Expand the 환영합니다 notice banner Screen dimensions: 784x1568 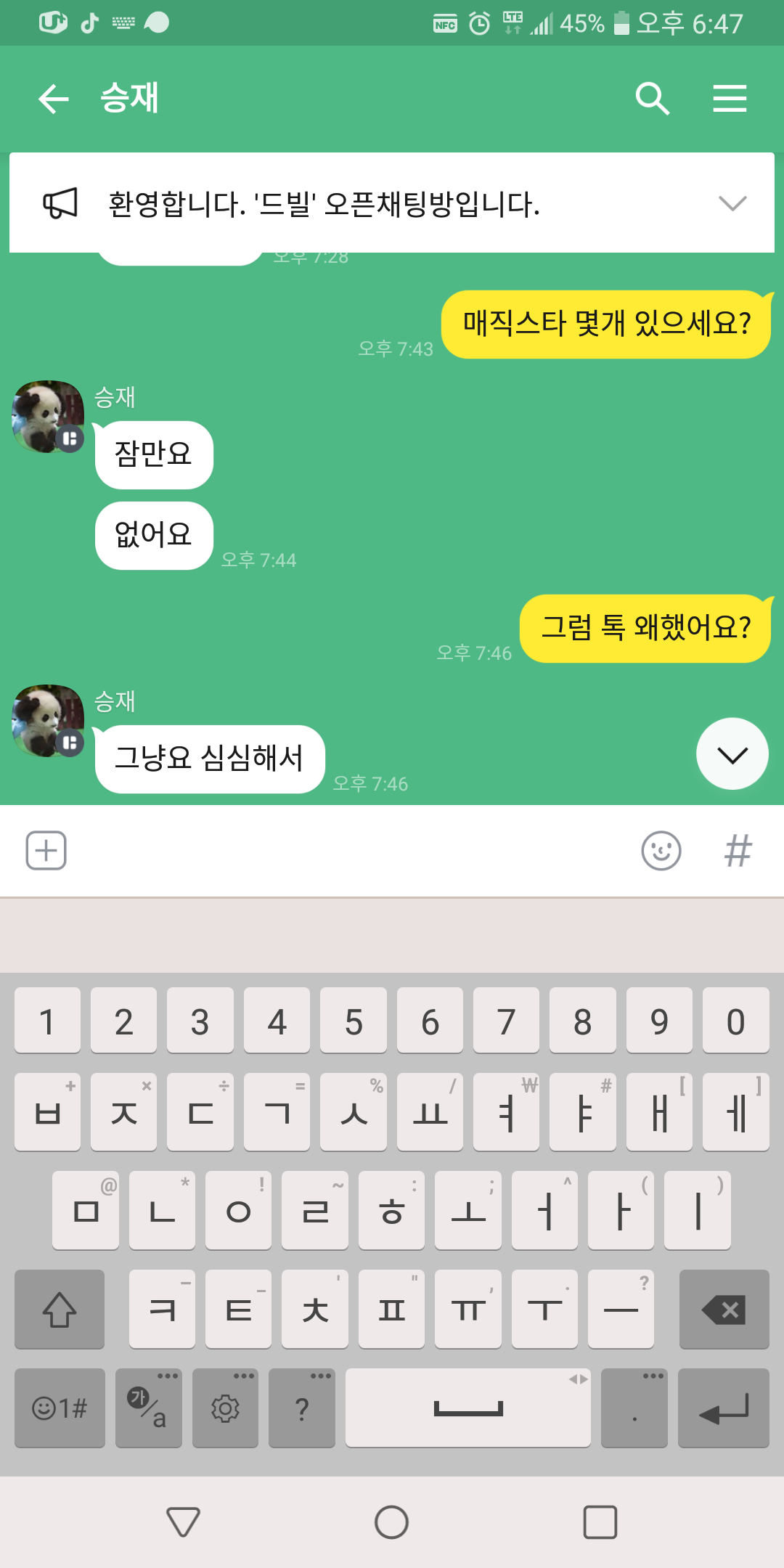[x=732, y=203]
